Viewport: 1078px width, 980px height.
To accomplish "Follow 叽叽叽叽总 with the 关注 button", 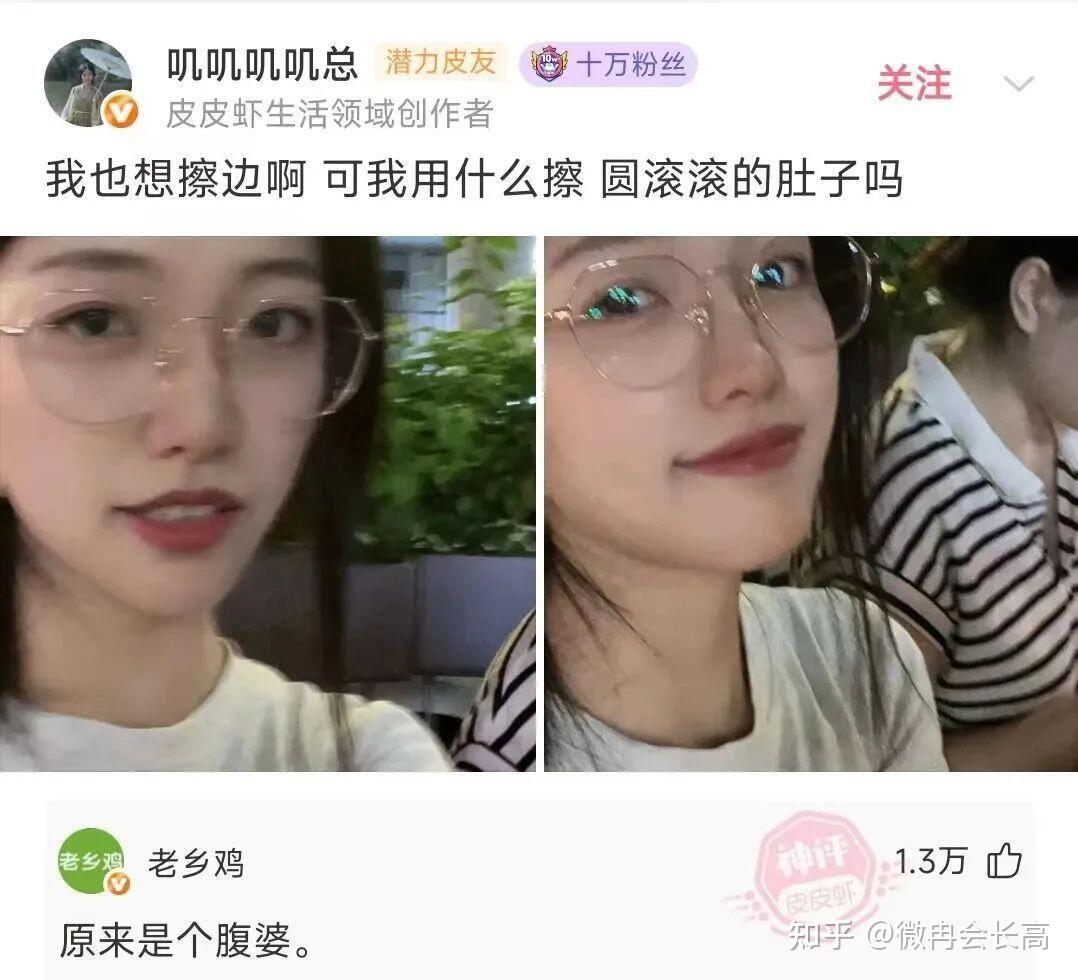I will tap(914, 84).
